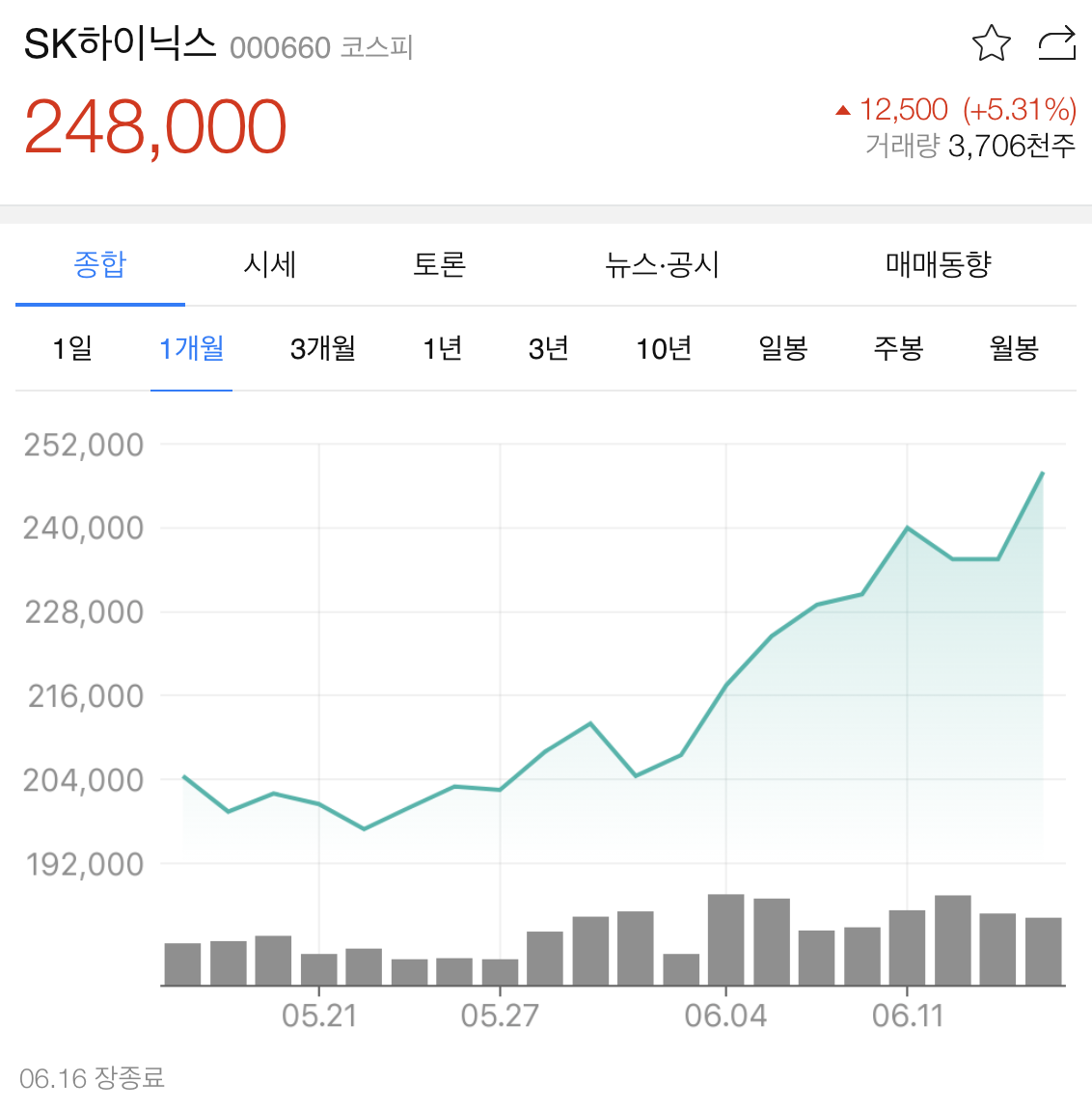
Task: View the 일봉 daily candle chart
Action: 782,348
